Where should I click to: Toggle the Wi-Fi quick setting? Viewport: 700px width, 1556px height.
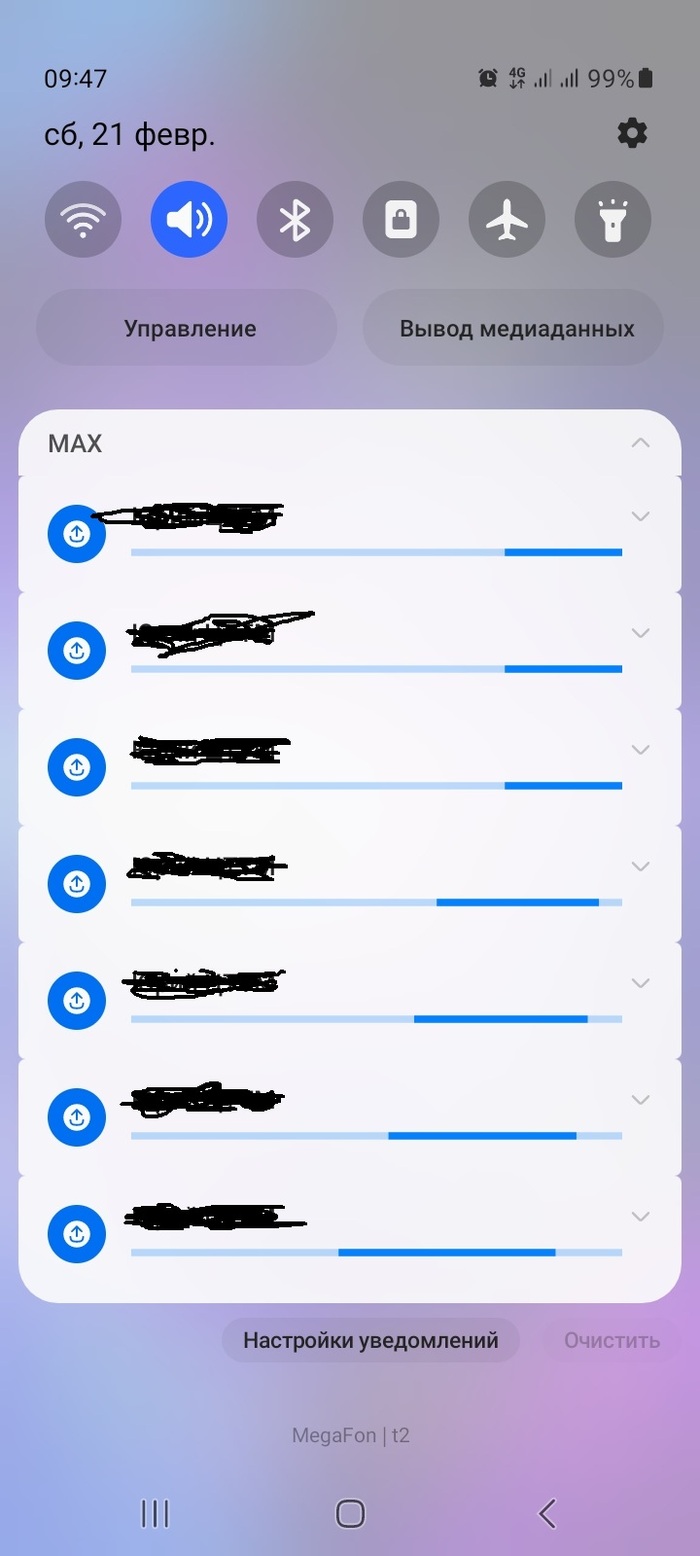click(83, 220)
